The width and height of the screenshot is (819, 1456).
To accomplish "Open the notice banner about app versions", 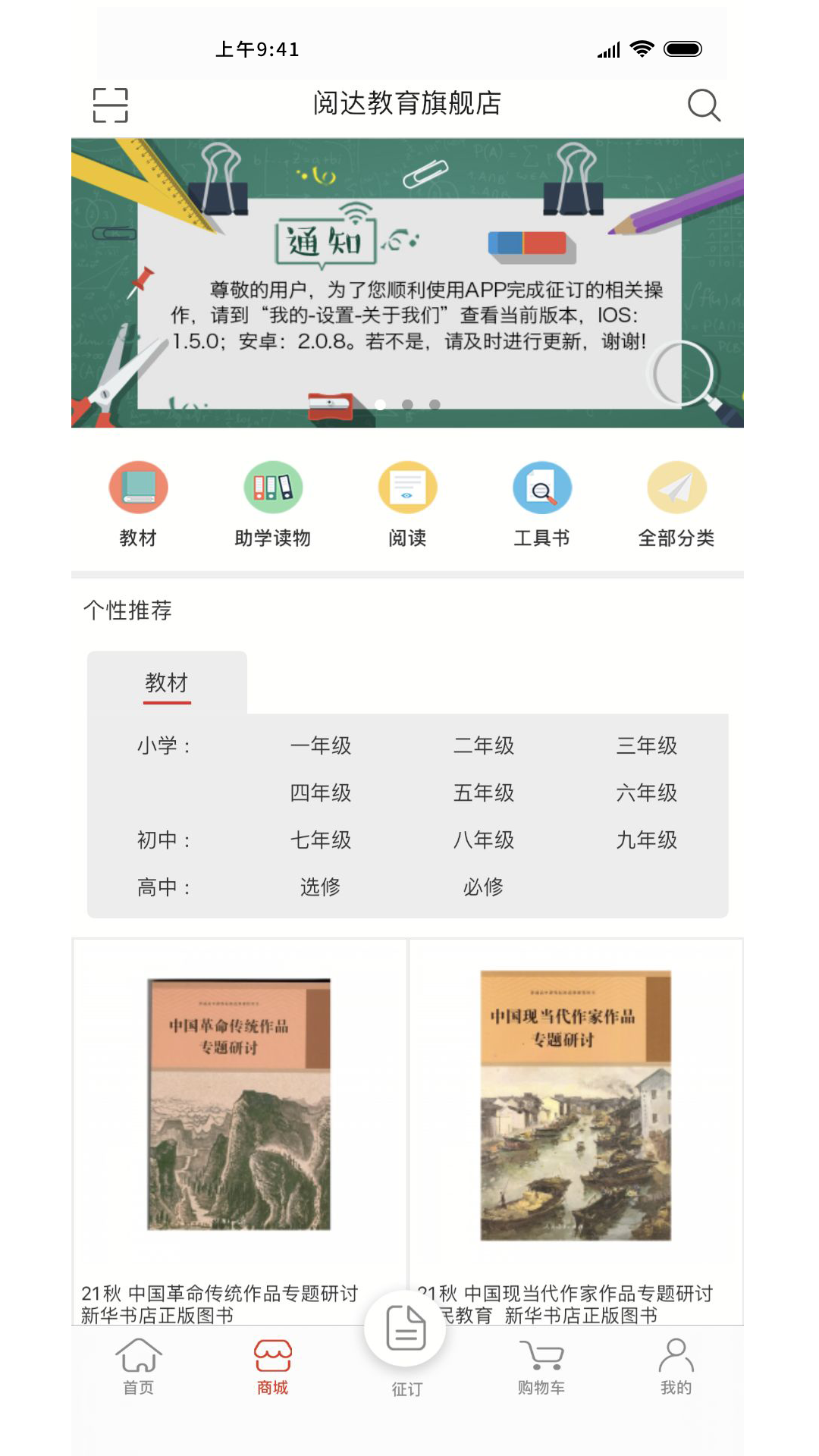I will (407, 283).
